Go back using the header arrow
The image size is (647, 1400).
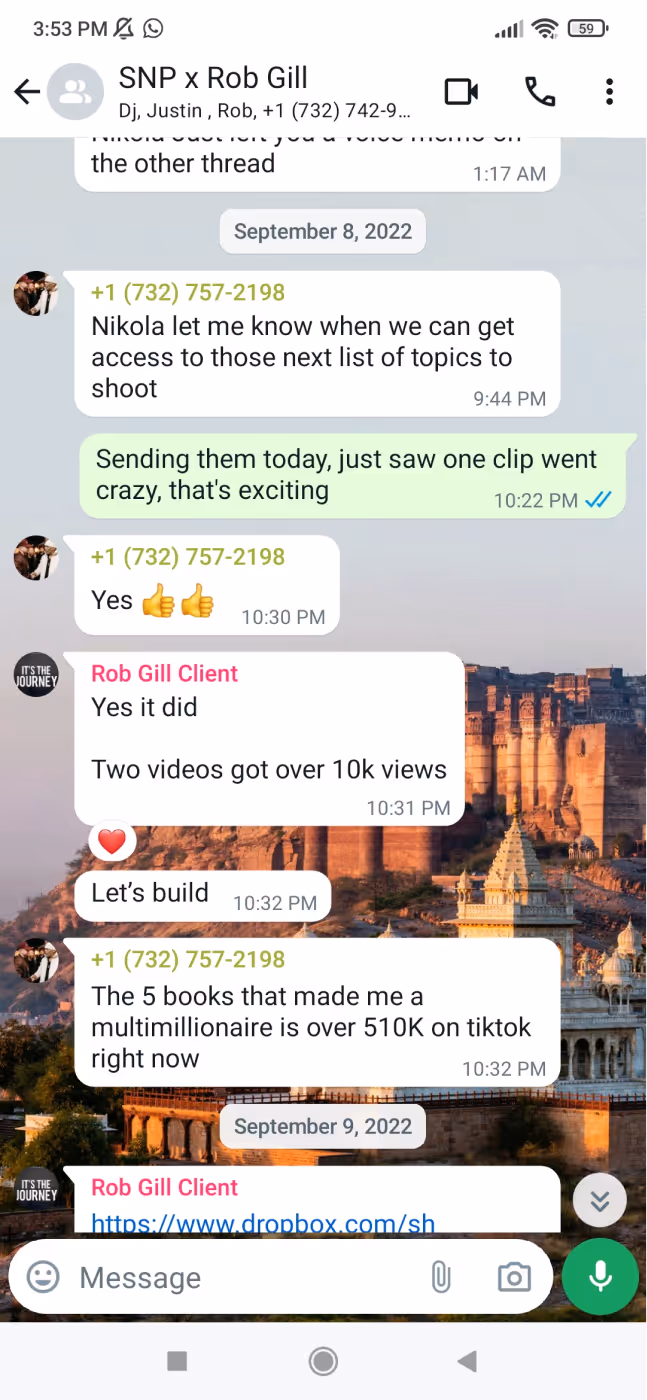[27, 93]
